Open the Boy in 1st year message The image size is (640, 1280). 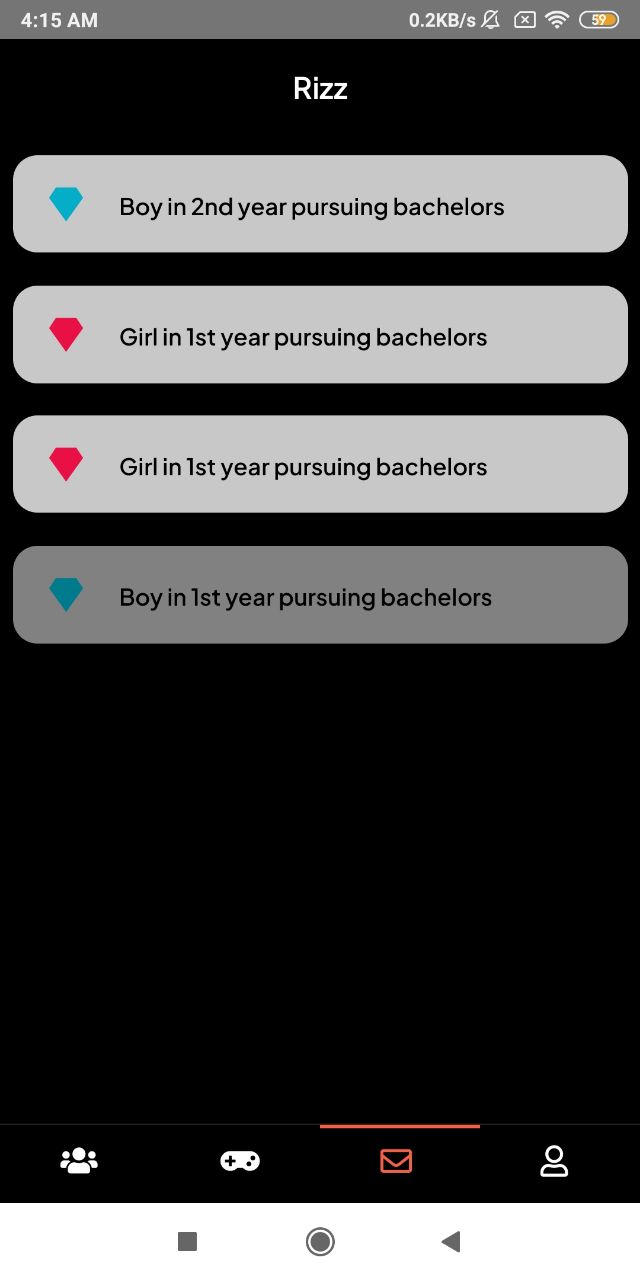(320, 595)
